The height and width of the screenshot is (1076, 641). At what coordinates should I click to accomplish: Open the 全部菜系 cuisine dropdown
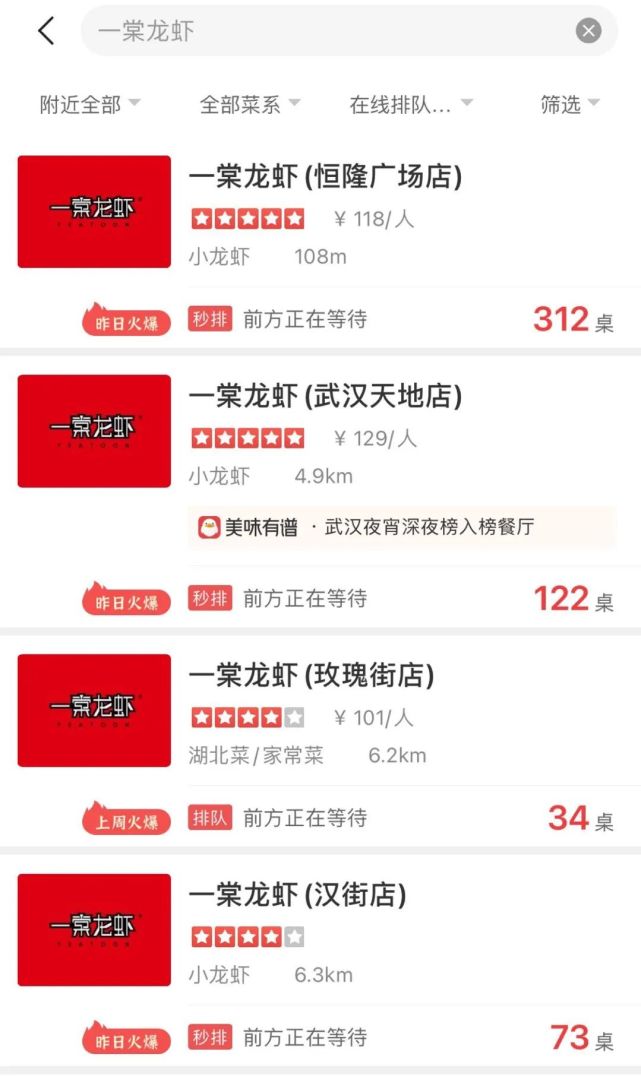[x=250, y=105]
